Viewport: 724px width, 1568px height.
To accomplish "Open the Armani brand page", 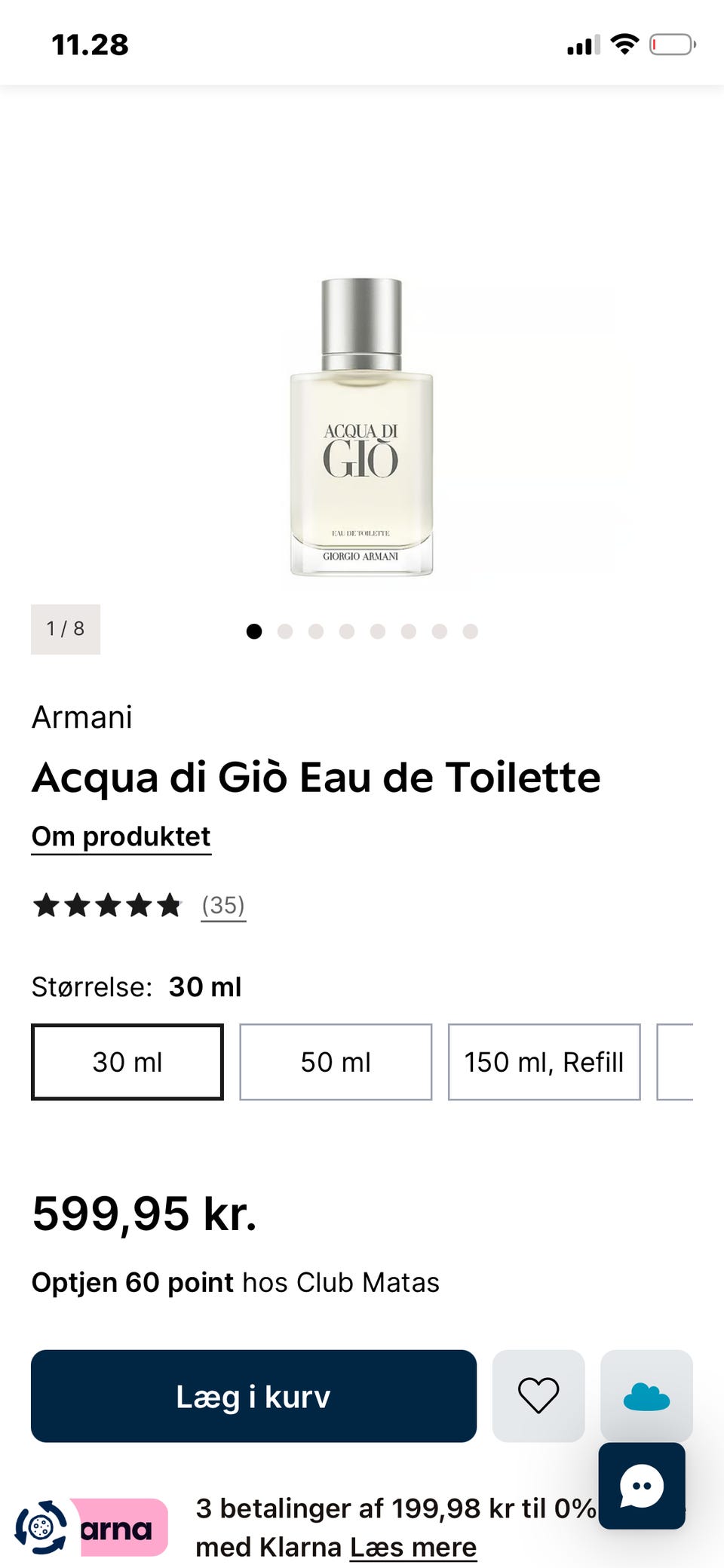I will 81,717.
